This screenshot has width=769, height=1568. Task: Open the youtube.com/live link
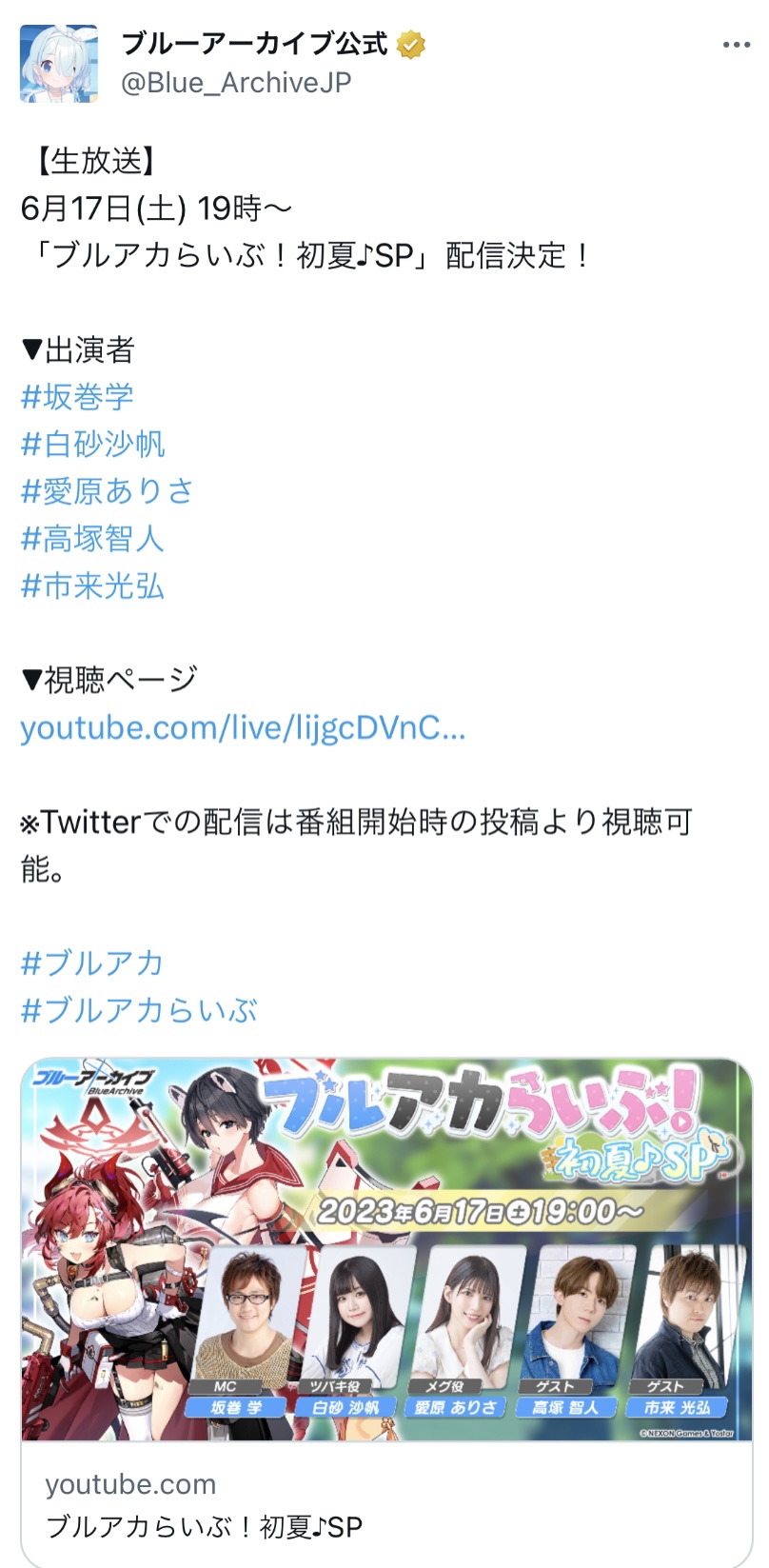coord(243,728)
